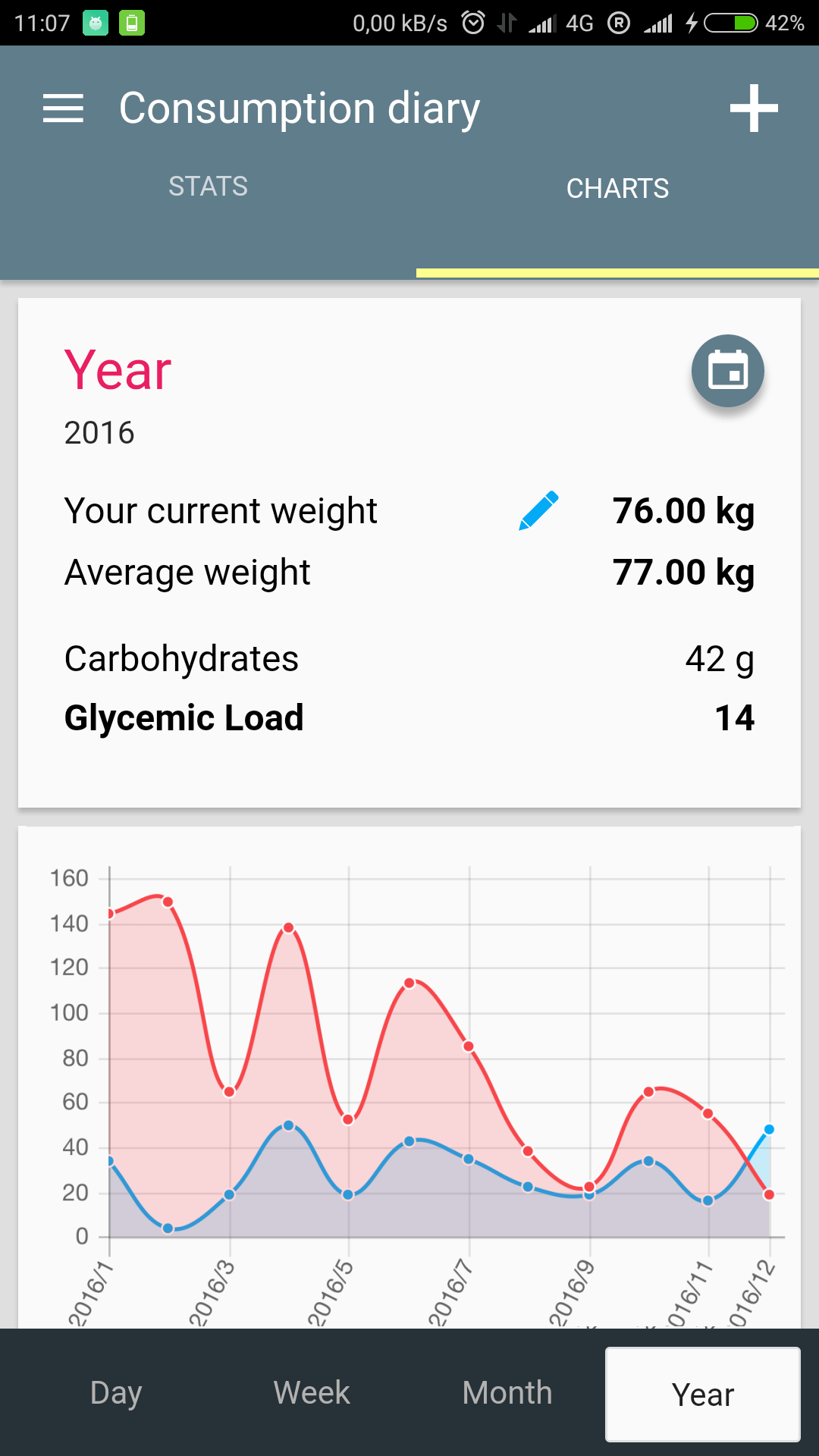Add a new diary entry

(754, 108)
